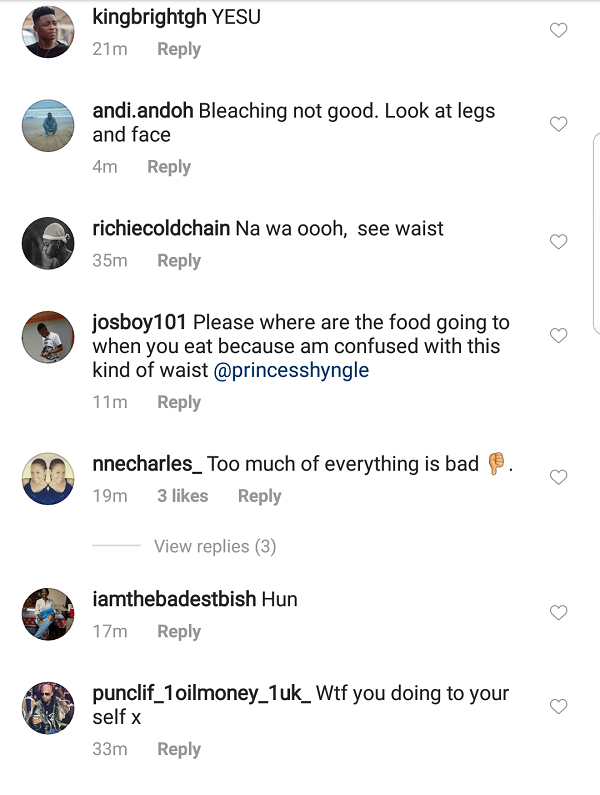The height and width of the screenshot is (795, 600).
Task: Visit josboy101's profile via username
Action: click(x=139, y=323)
